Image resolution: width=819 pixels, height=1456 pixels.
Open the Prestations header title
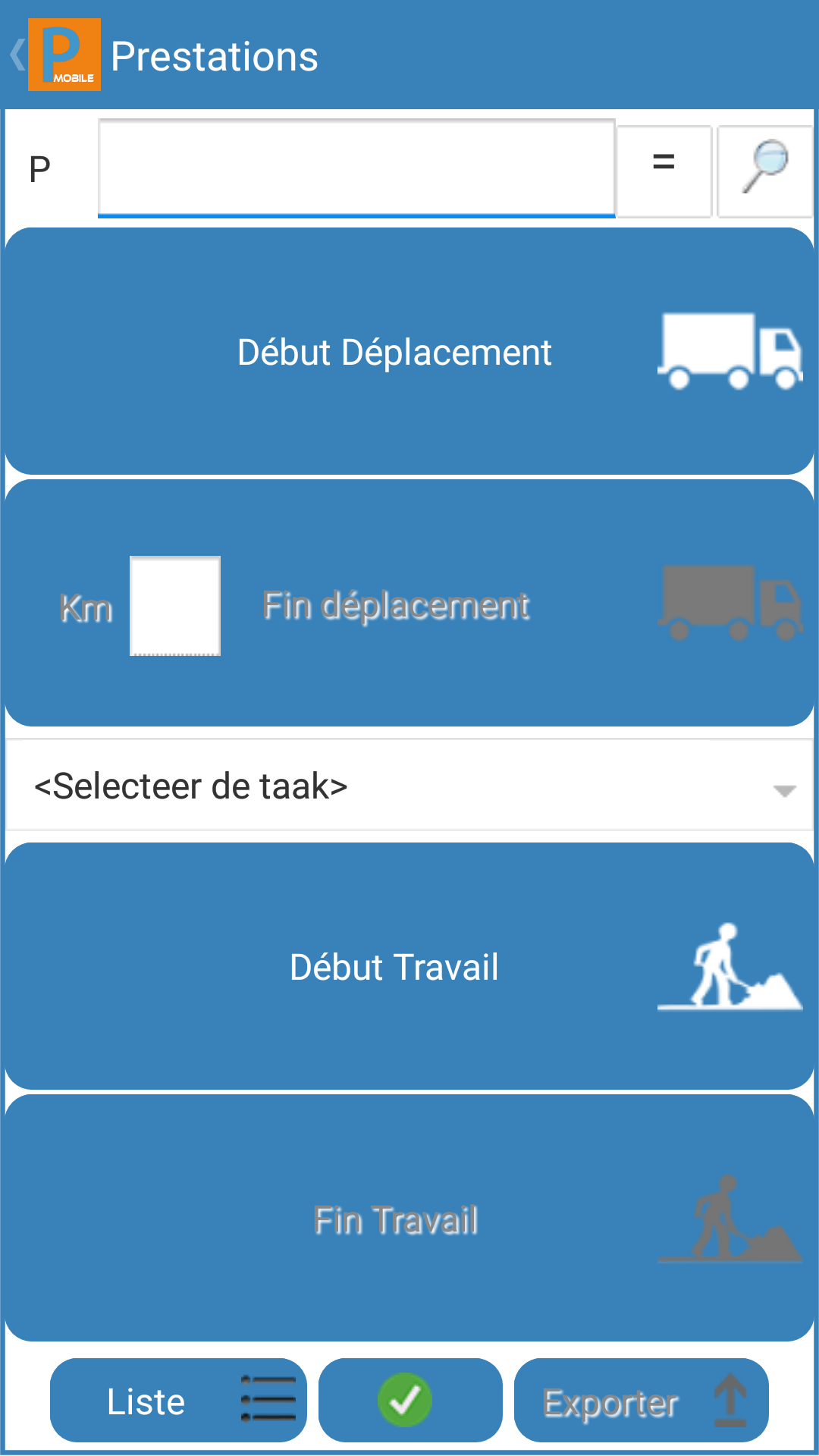point(215,55)
